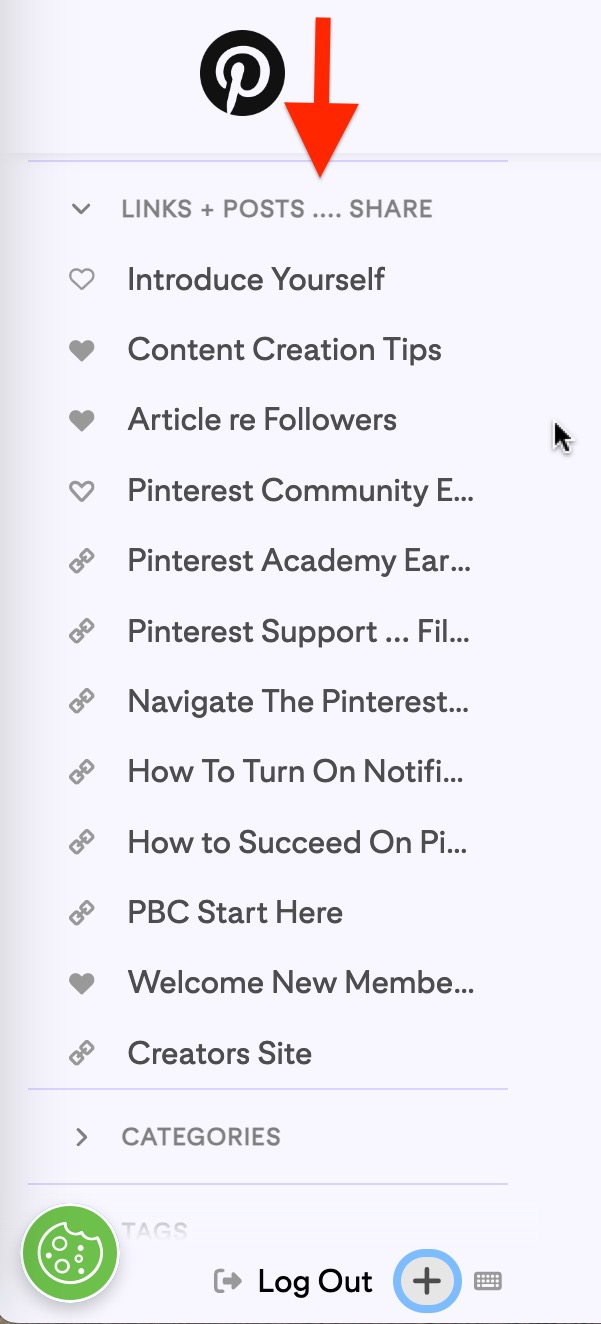Log out of the account
This screenshot has width=601, height=1324.
(x=296, y=1281)
